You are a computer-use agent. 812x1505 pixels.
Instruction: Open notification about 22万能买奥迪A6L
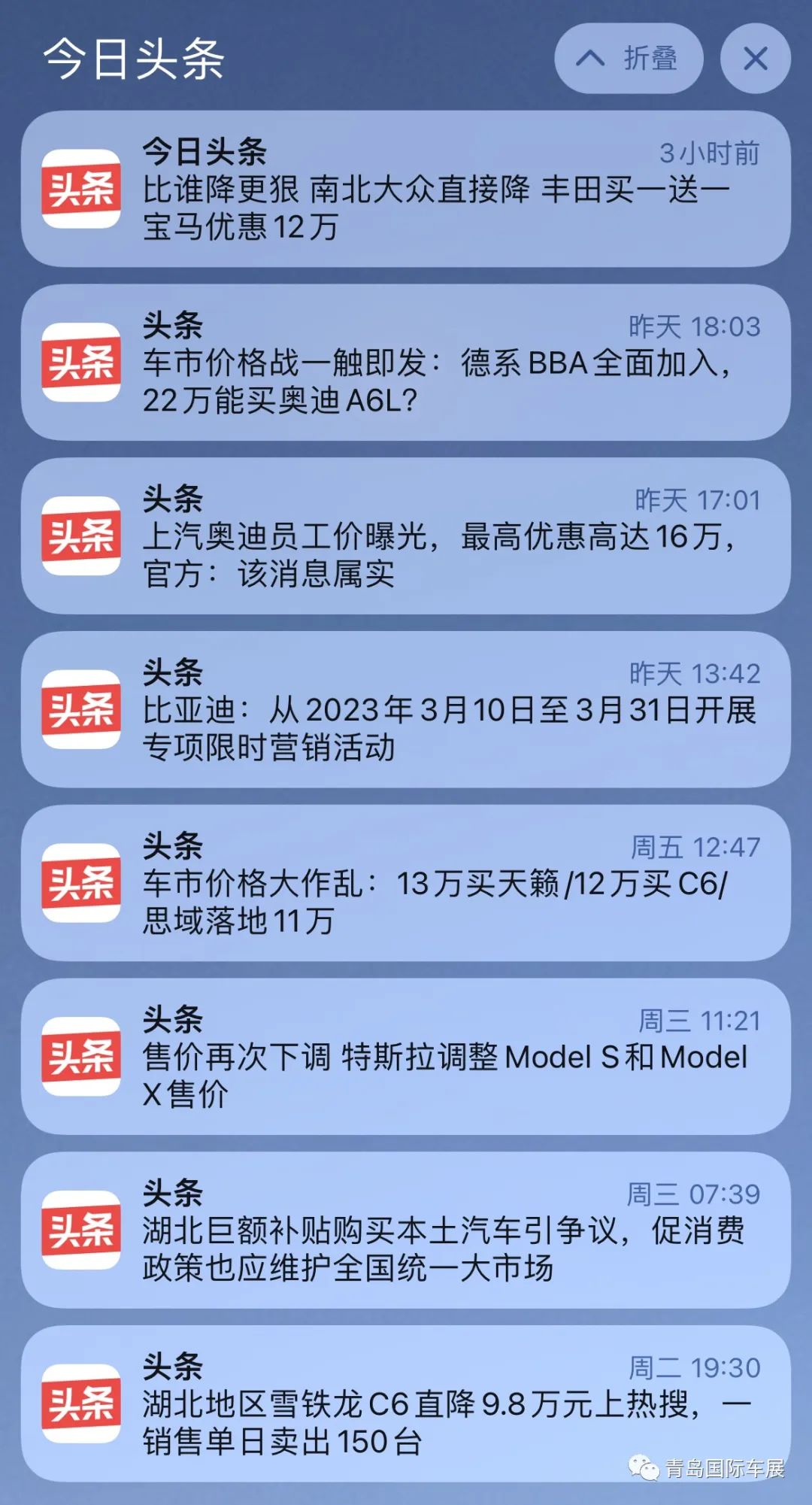(x=406, y=363)
